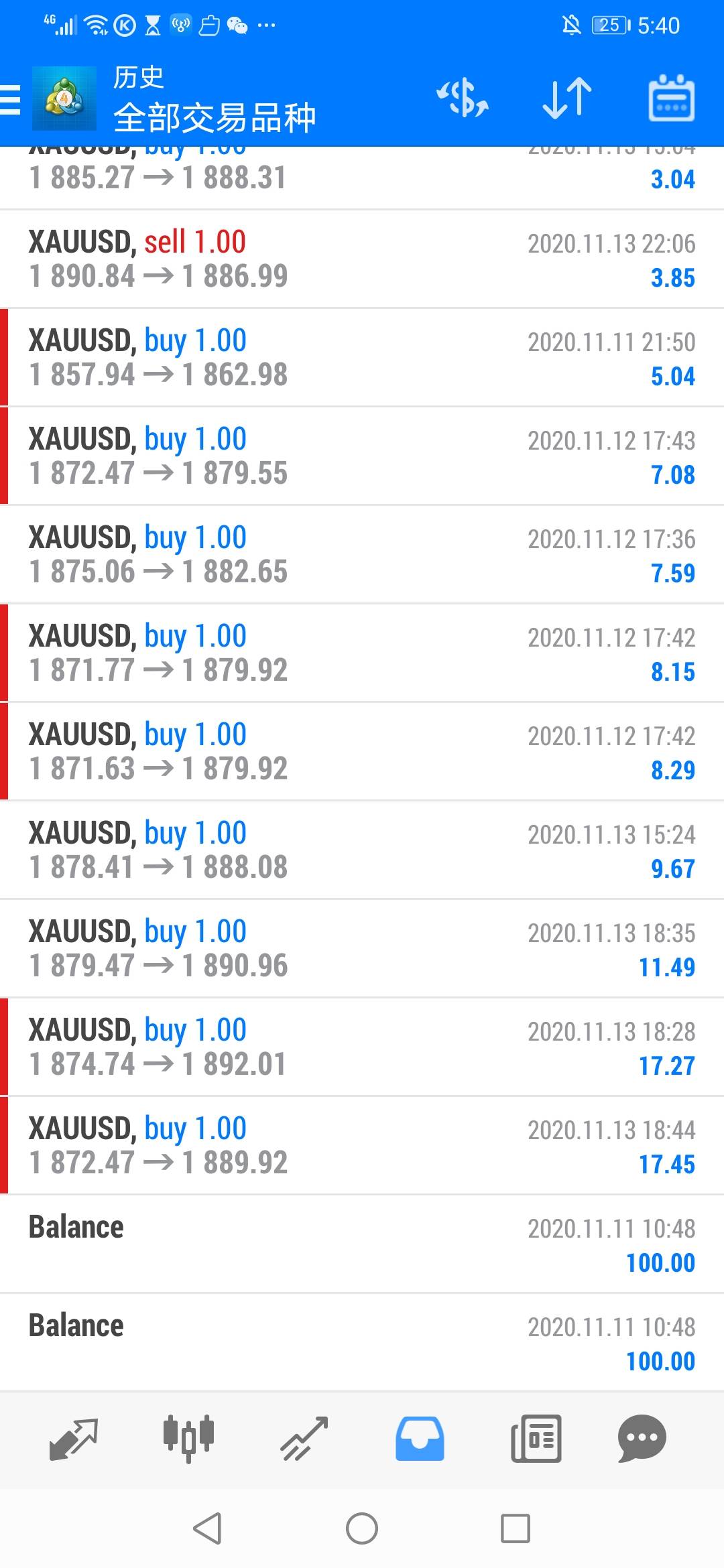
Task: Open the buy trade with profit 5.04
Action: tap(362, 358)
